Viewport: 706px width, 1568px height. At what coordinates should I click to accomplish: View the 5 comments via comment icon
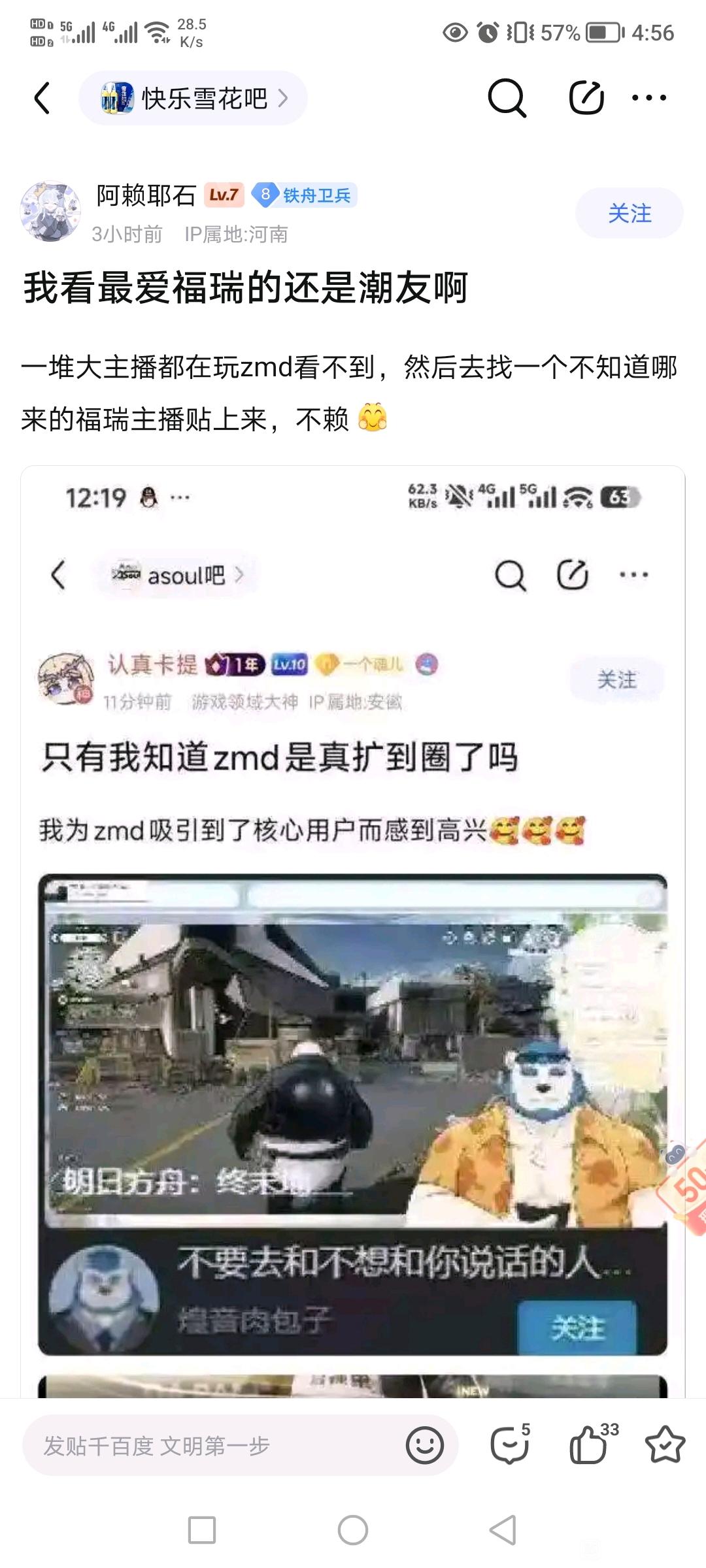point(511,1445)
